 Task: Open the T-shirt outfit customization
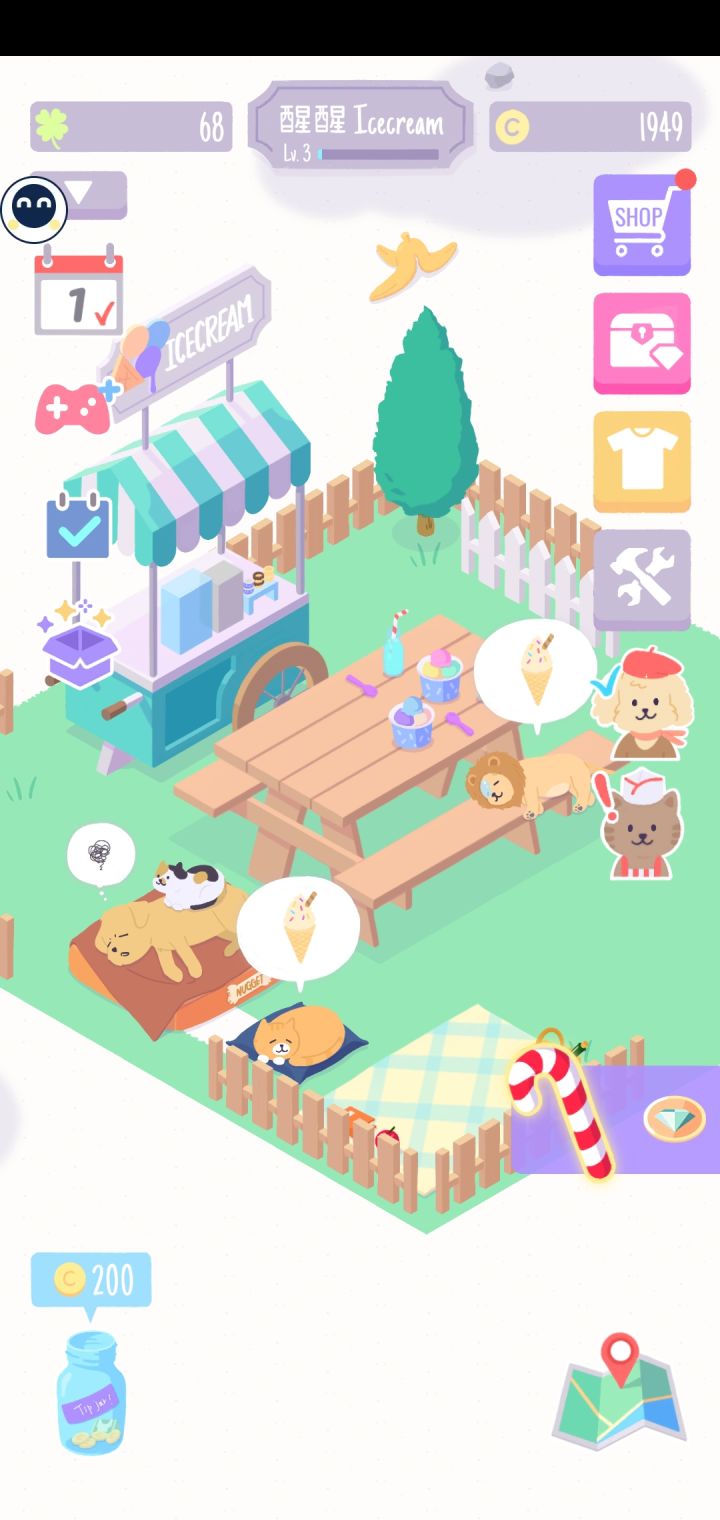[641, 458]
